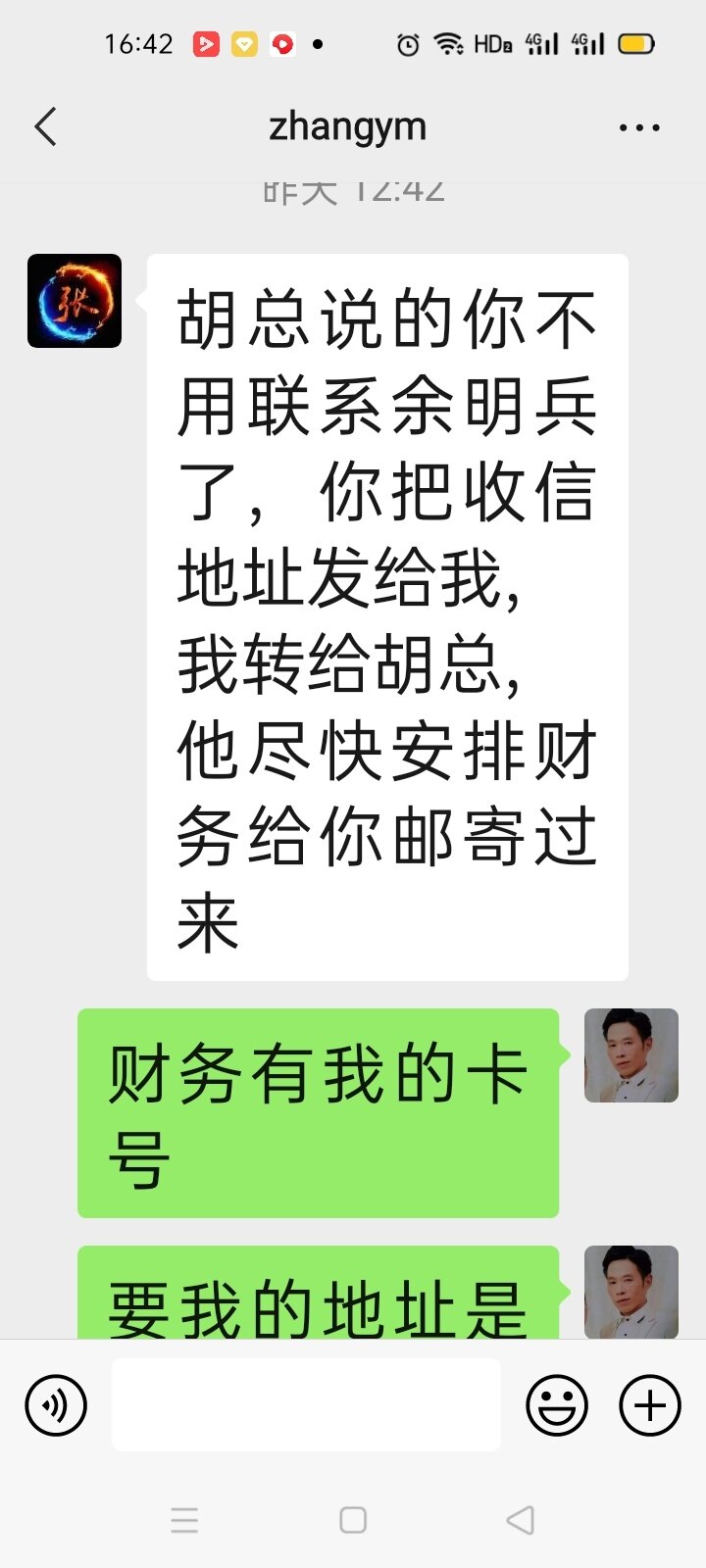706x1568 pixels.
Task: Open the plus attachments menu
Action: tap(649, 1405)
